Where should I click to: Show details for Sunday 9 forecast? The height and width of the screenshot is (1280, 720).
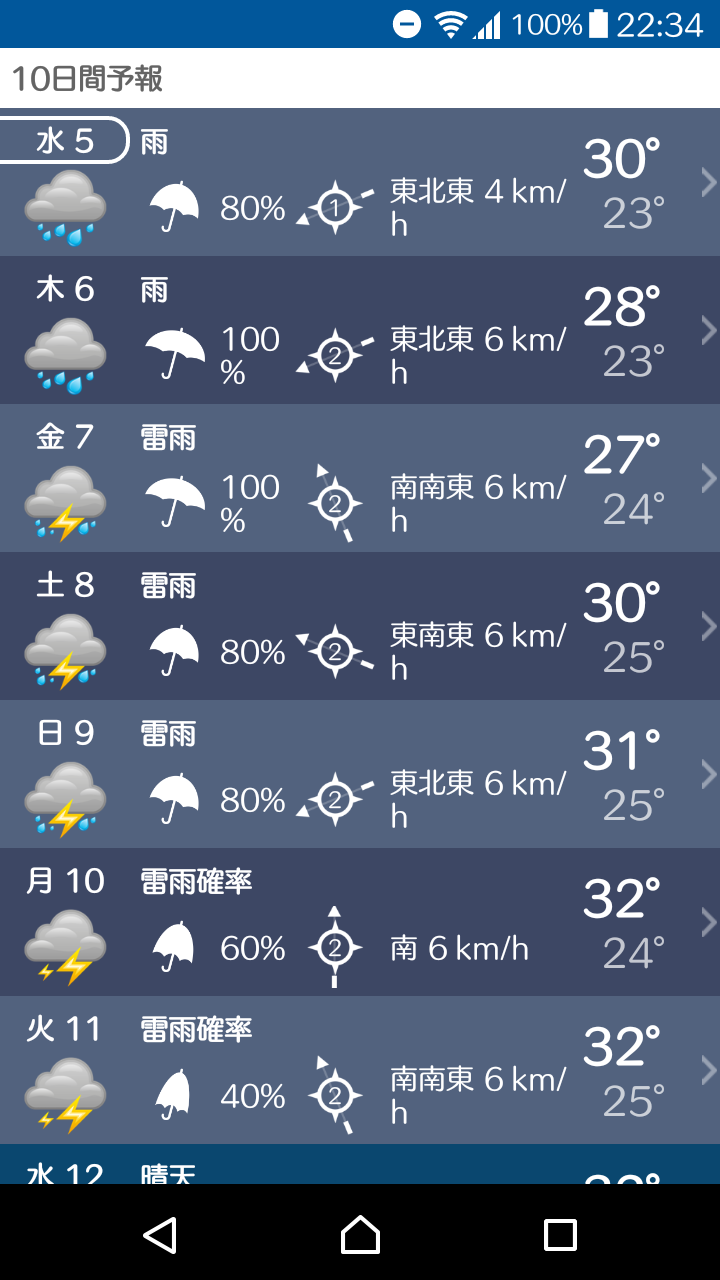pos(360,774)
